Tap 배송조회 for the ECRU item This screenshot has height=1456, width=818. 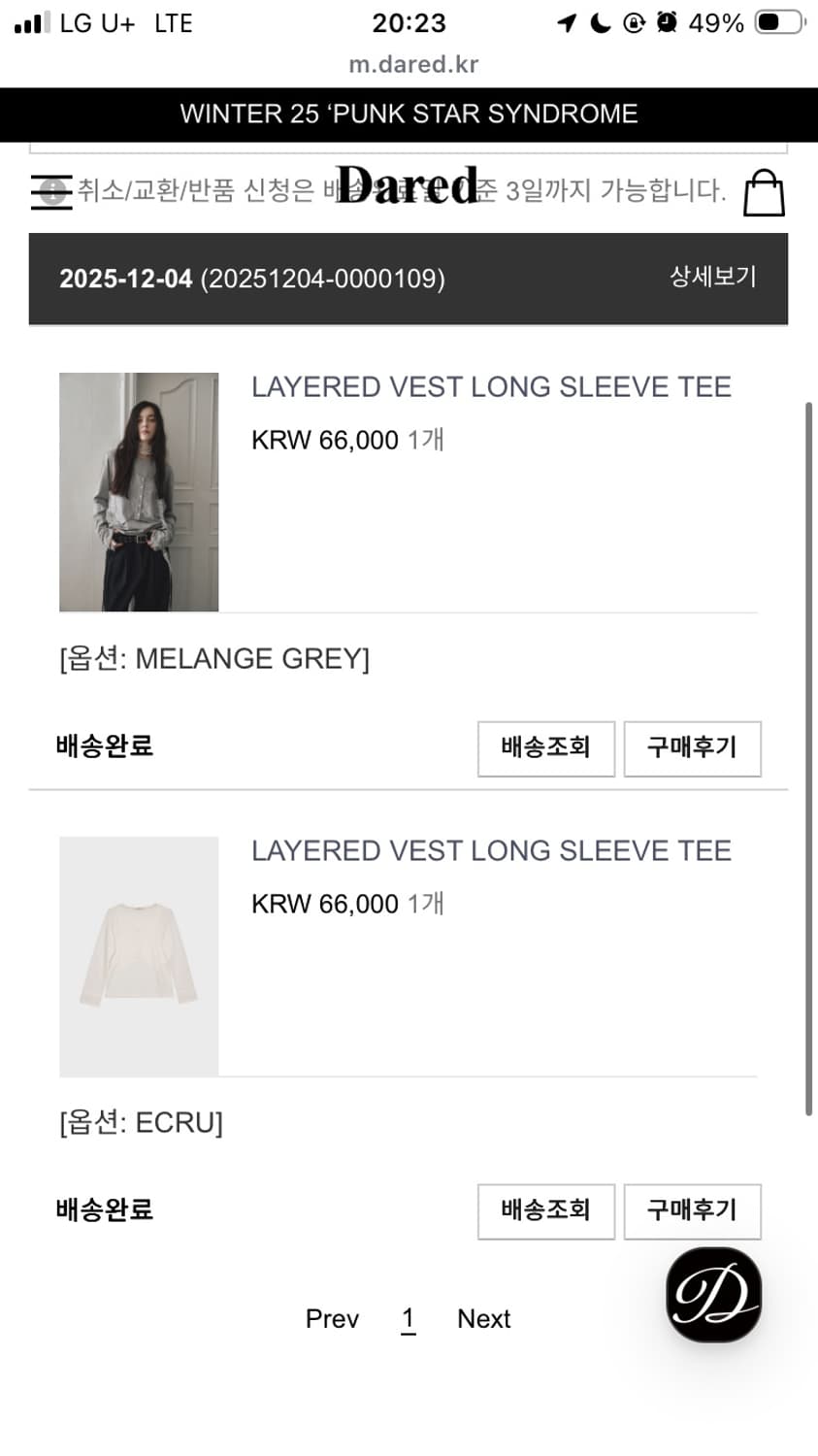(546, 1211)
